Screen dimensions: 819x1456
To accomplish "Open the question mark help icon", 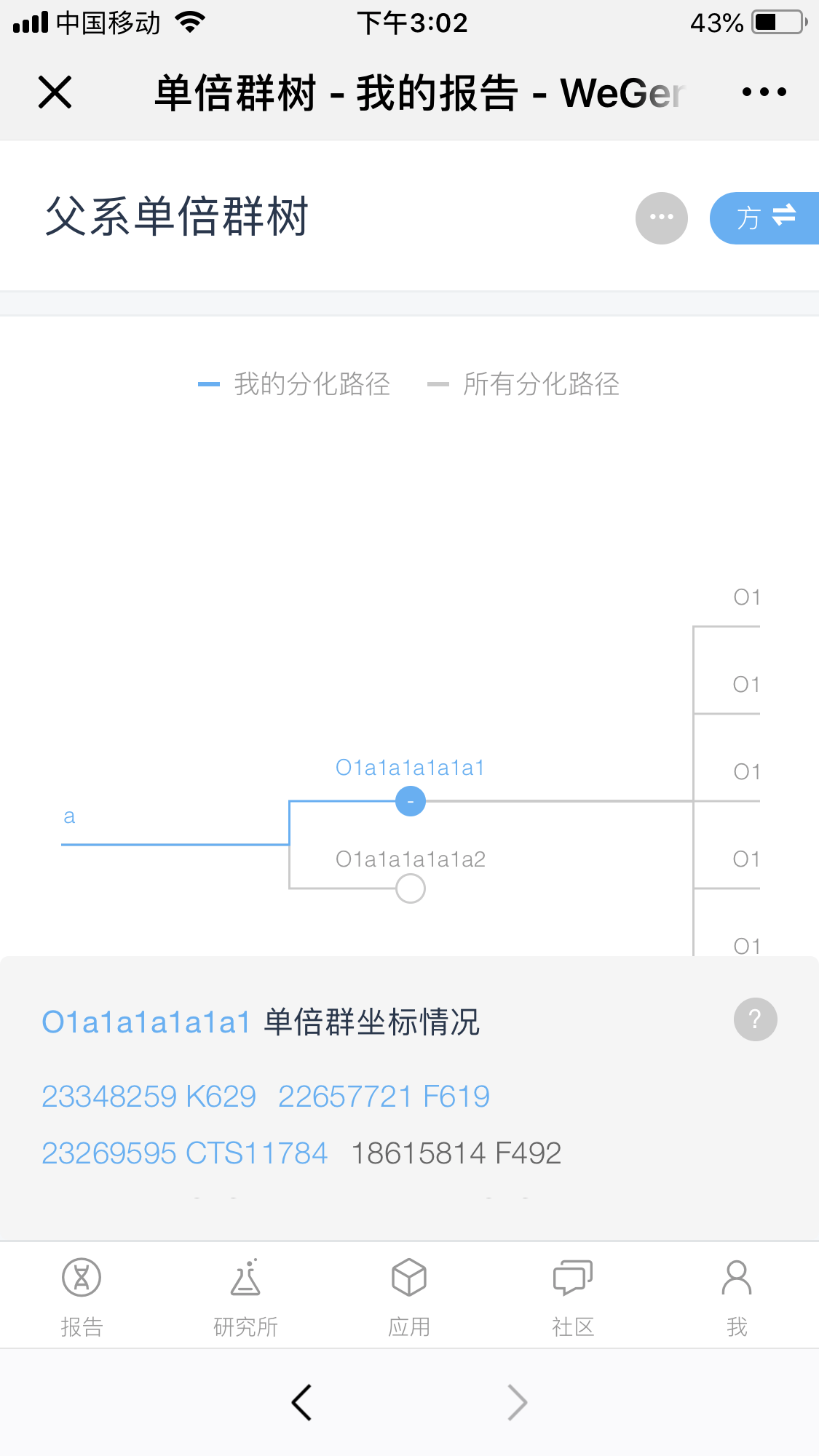I will click(755, 1019).
